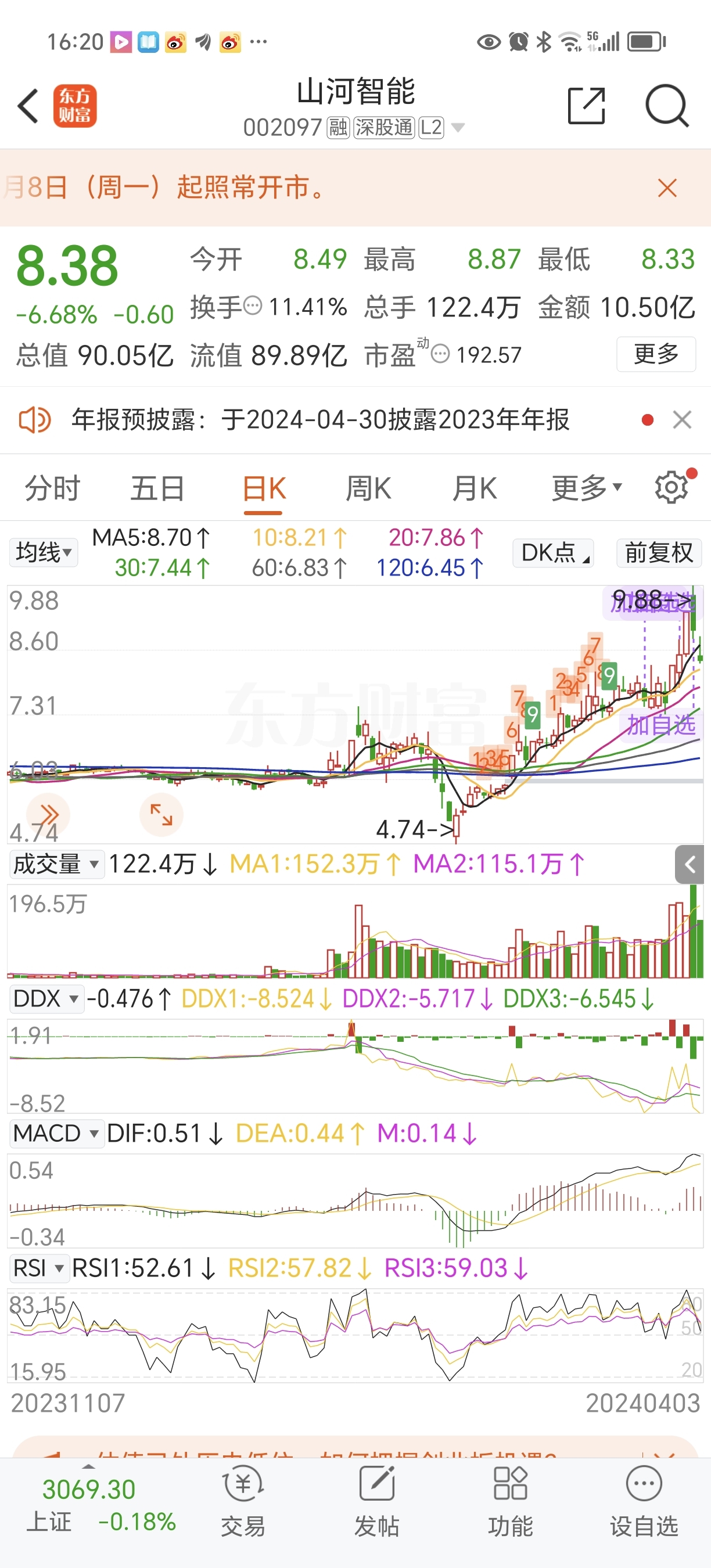The image size is (711, 1568).
Task: Open the 均线 moving average selector
Action: tap(42, 553)
